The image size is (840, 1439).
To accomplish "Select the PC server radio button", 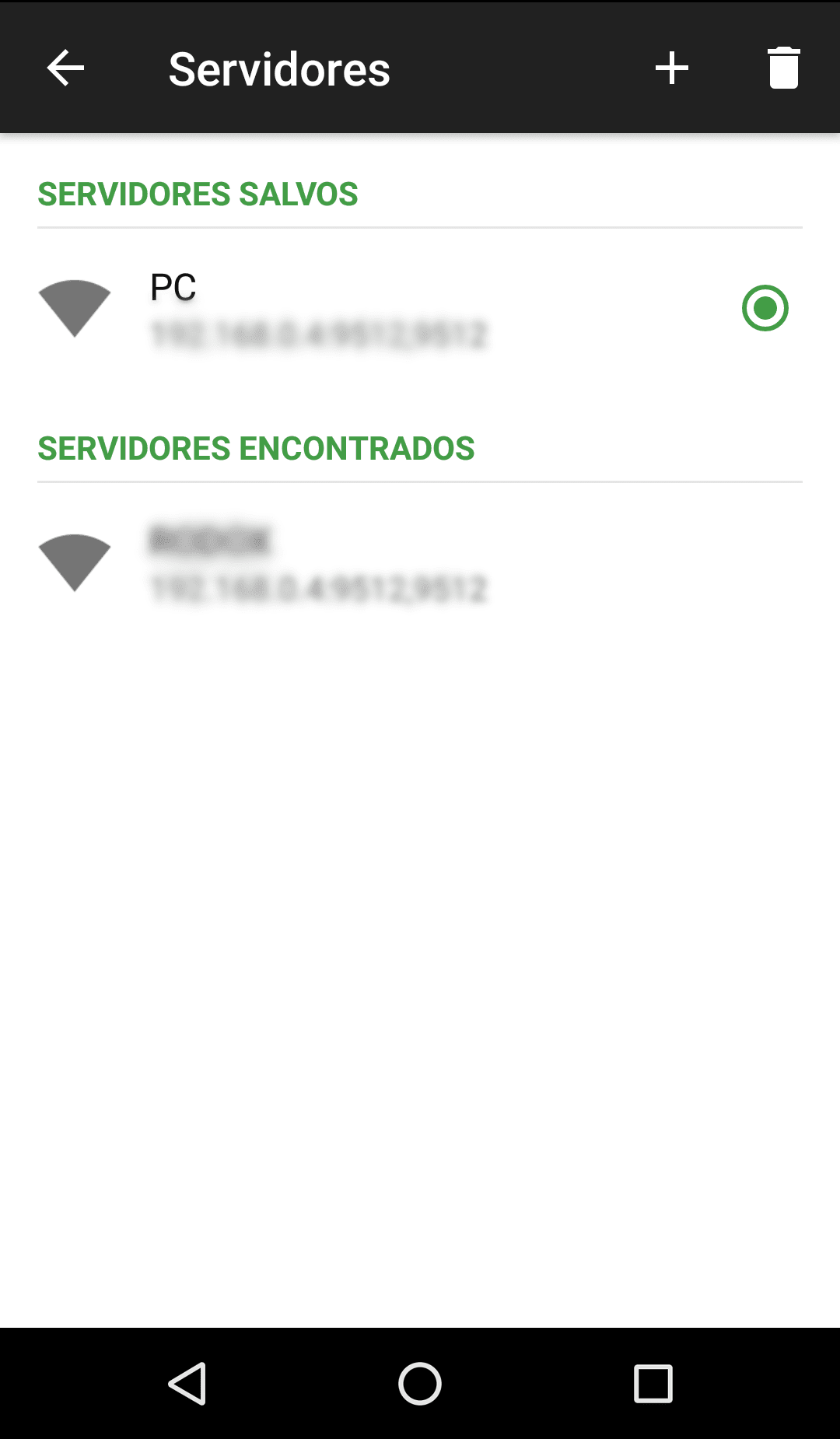I will point(765,308).
